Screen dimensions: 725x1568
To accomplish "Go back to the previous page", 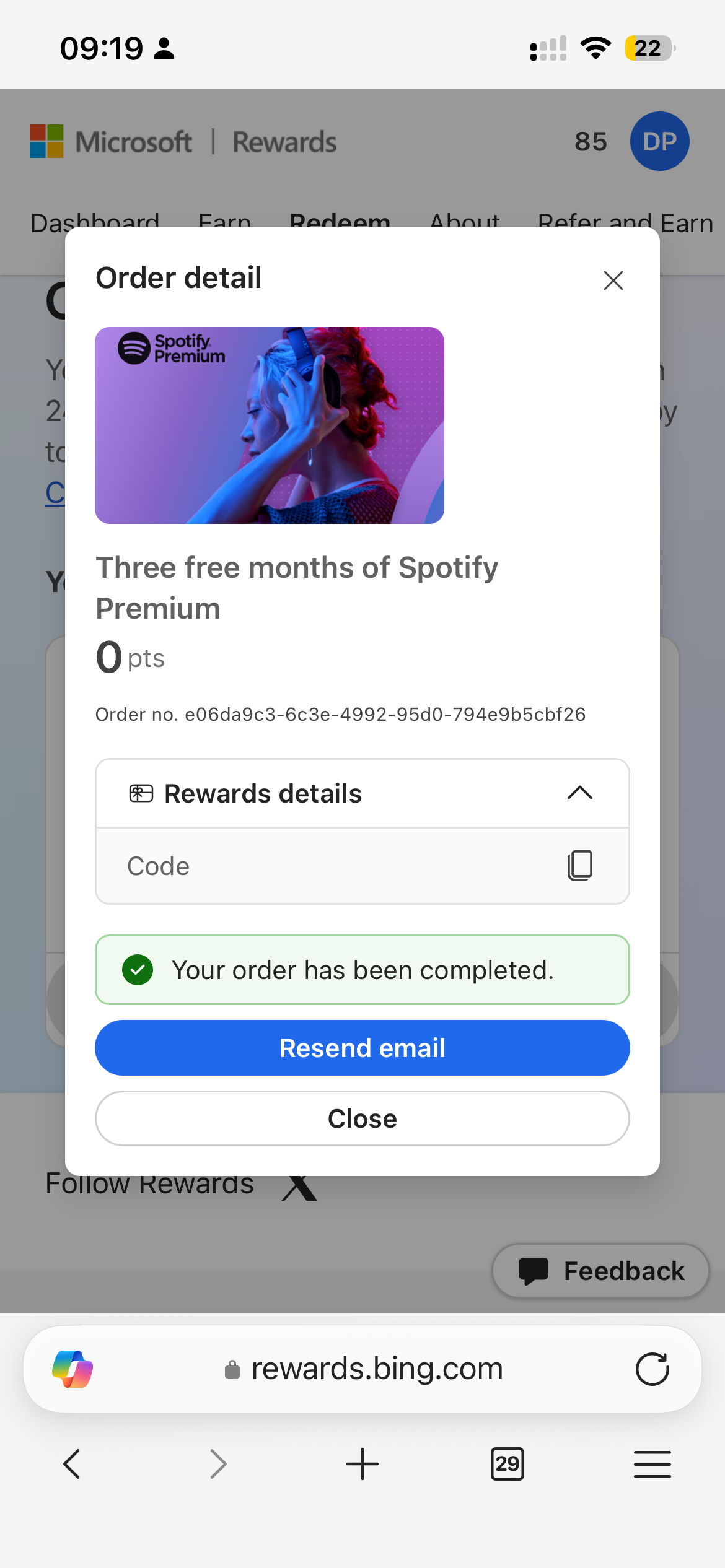I will pos(72,1464).
